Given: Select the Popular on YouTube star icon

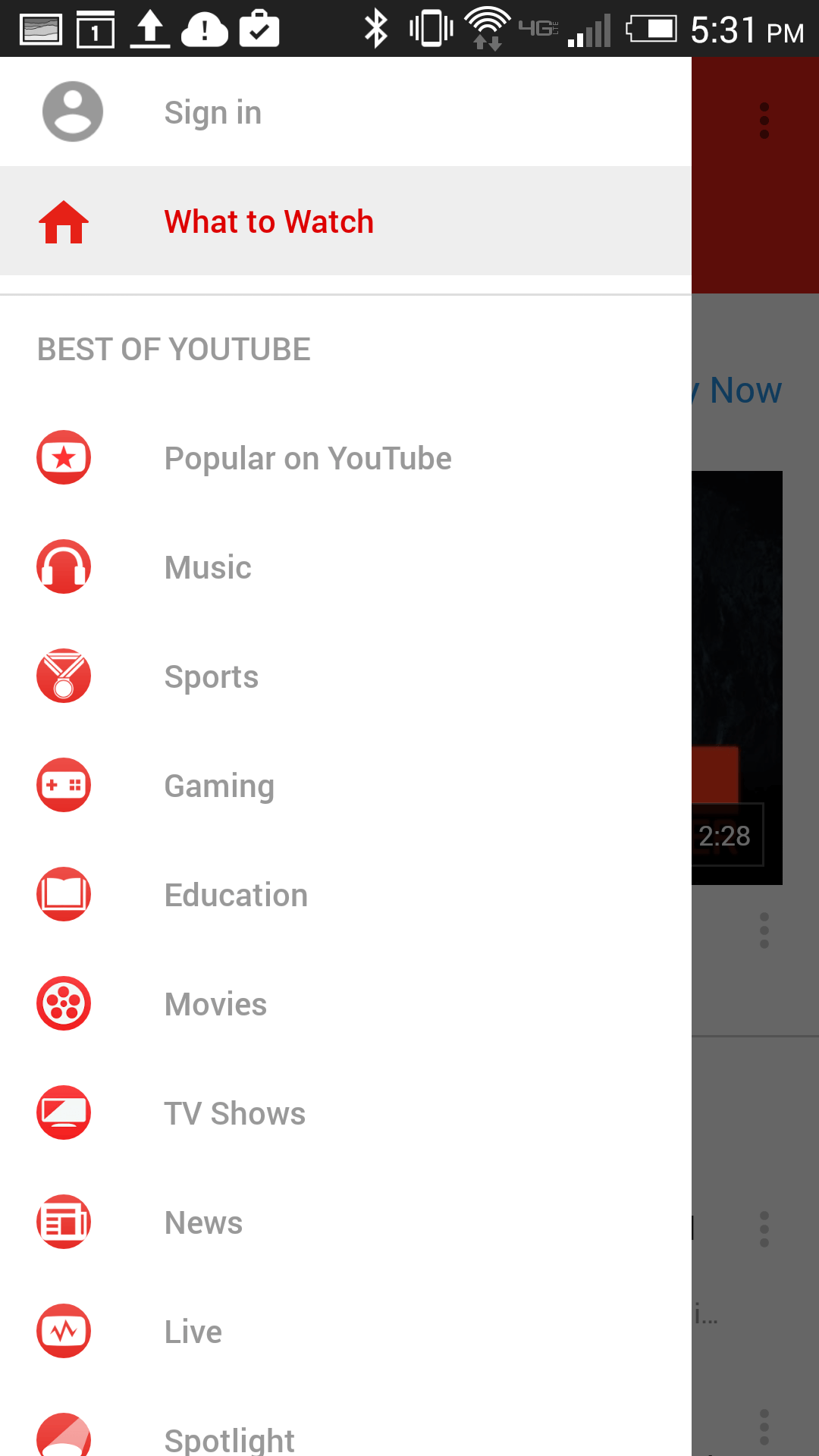Looking at the screenshot, I should (x=64, y=457).
